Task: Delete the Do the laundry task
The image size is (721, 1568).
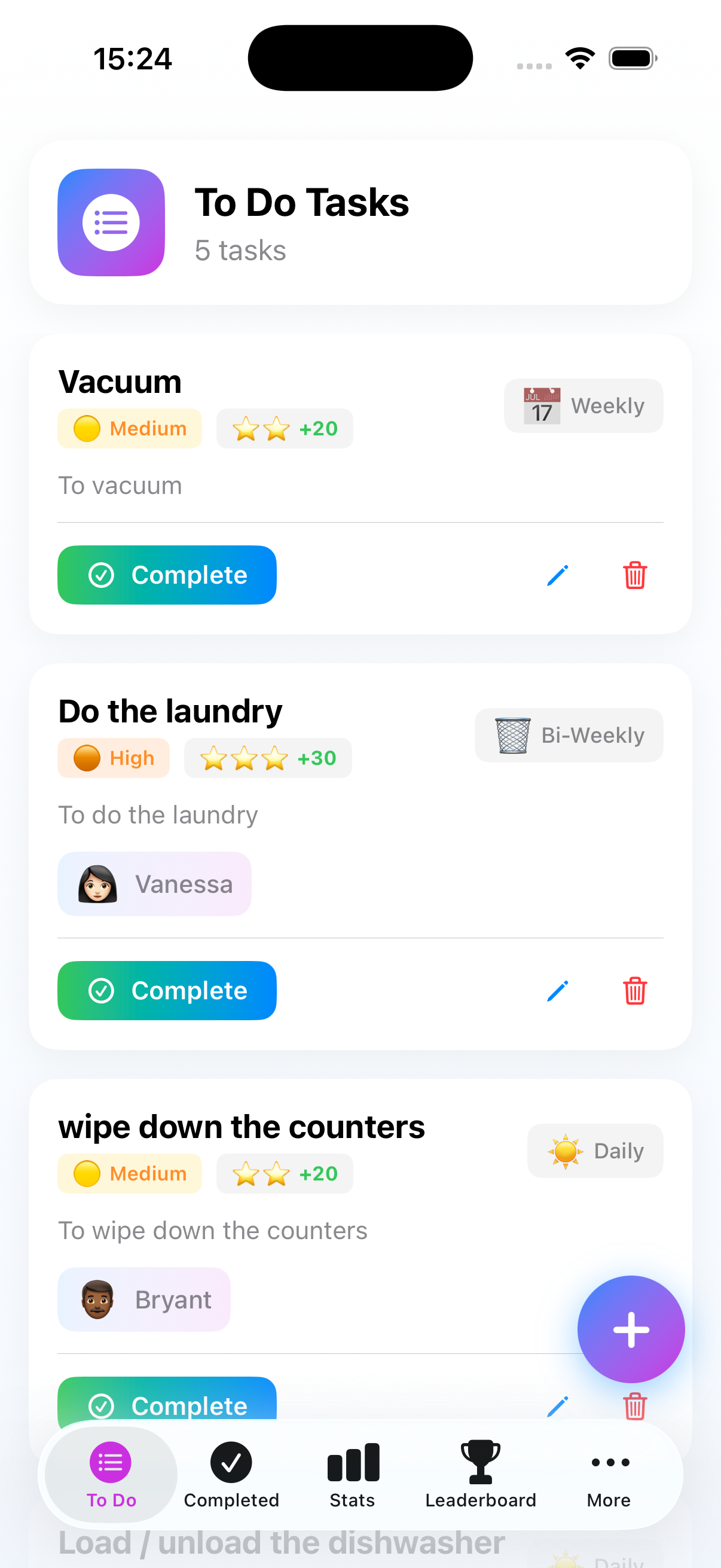Action: tap(634, 990)
